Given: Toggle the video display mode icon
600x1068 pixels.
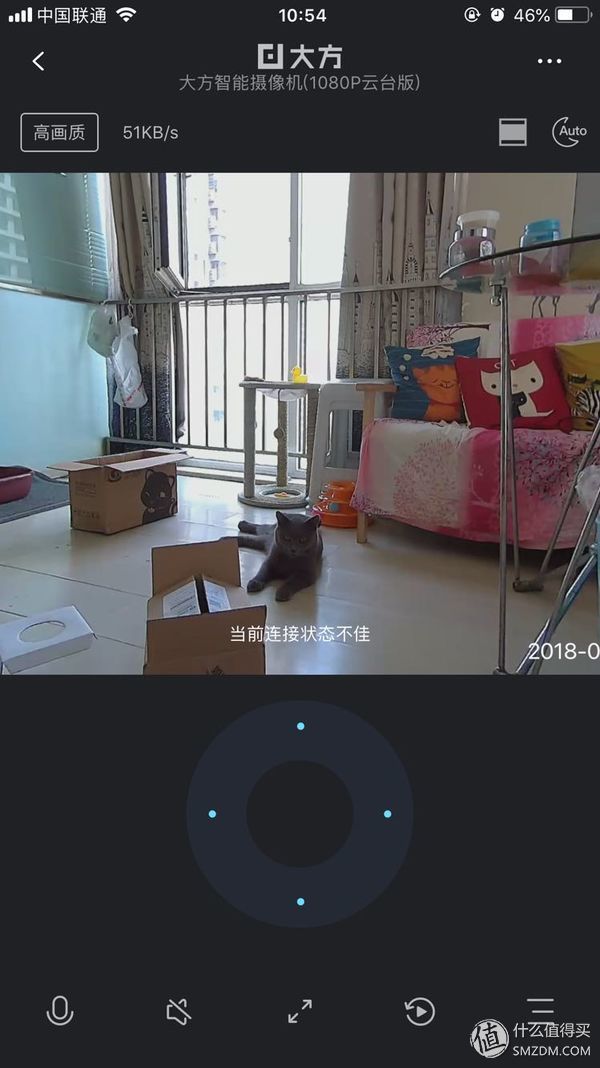Looking at the screenshot, I should tap(513, 132).
